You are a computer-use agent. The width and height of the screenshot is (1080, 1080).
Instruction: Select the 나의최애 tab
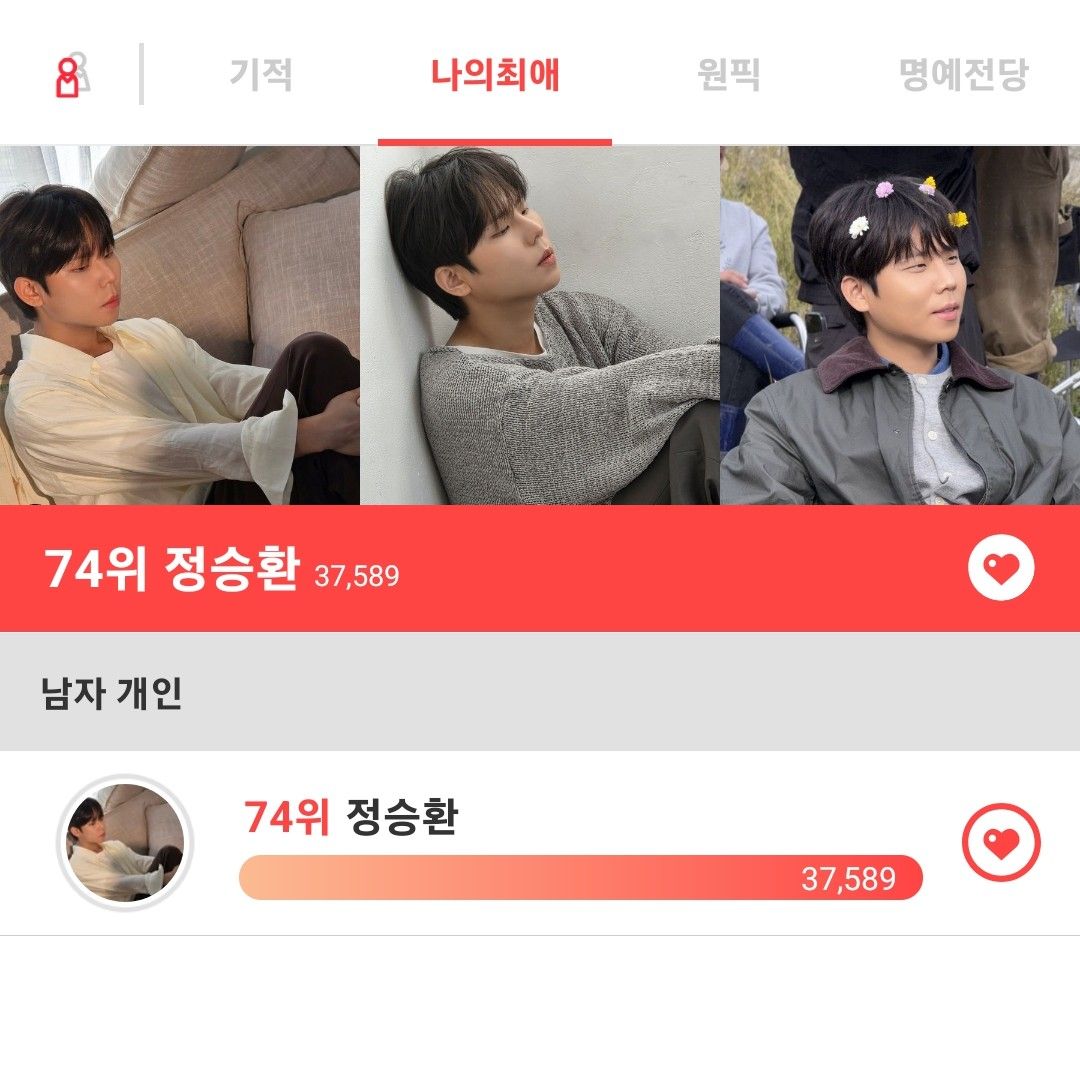click(x=495, y=75)
